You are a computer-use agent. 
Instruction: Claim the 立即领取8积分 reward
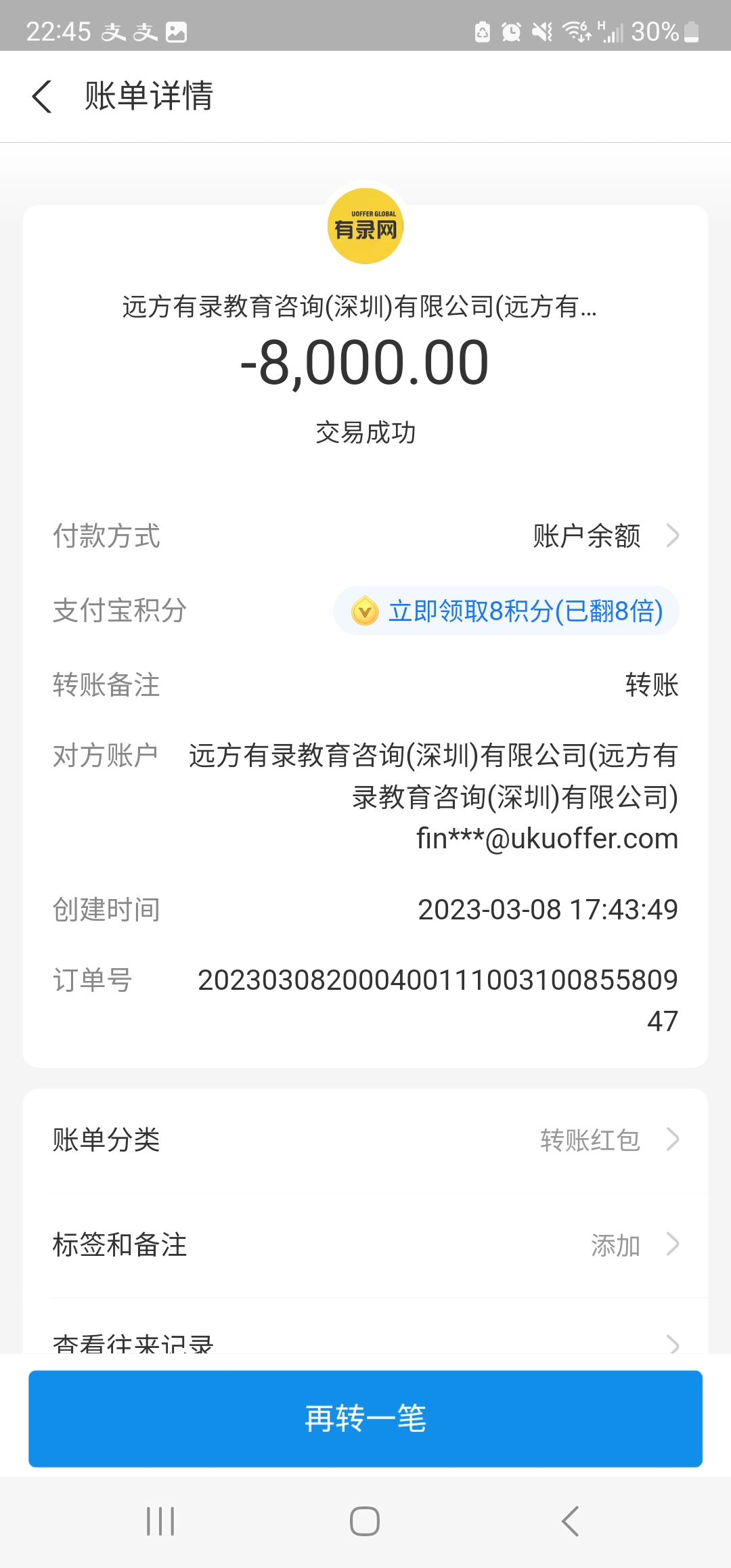click(506, 611)
